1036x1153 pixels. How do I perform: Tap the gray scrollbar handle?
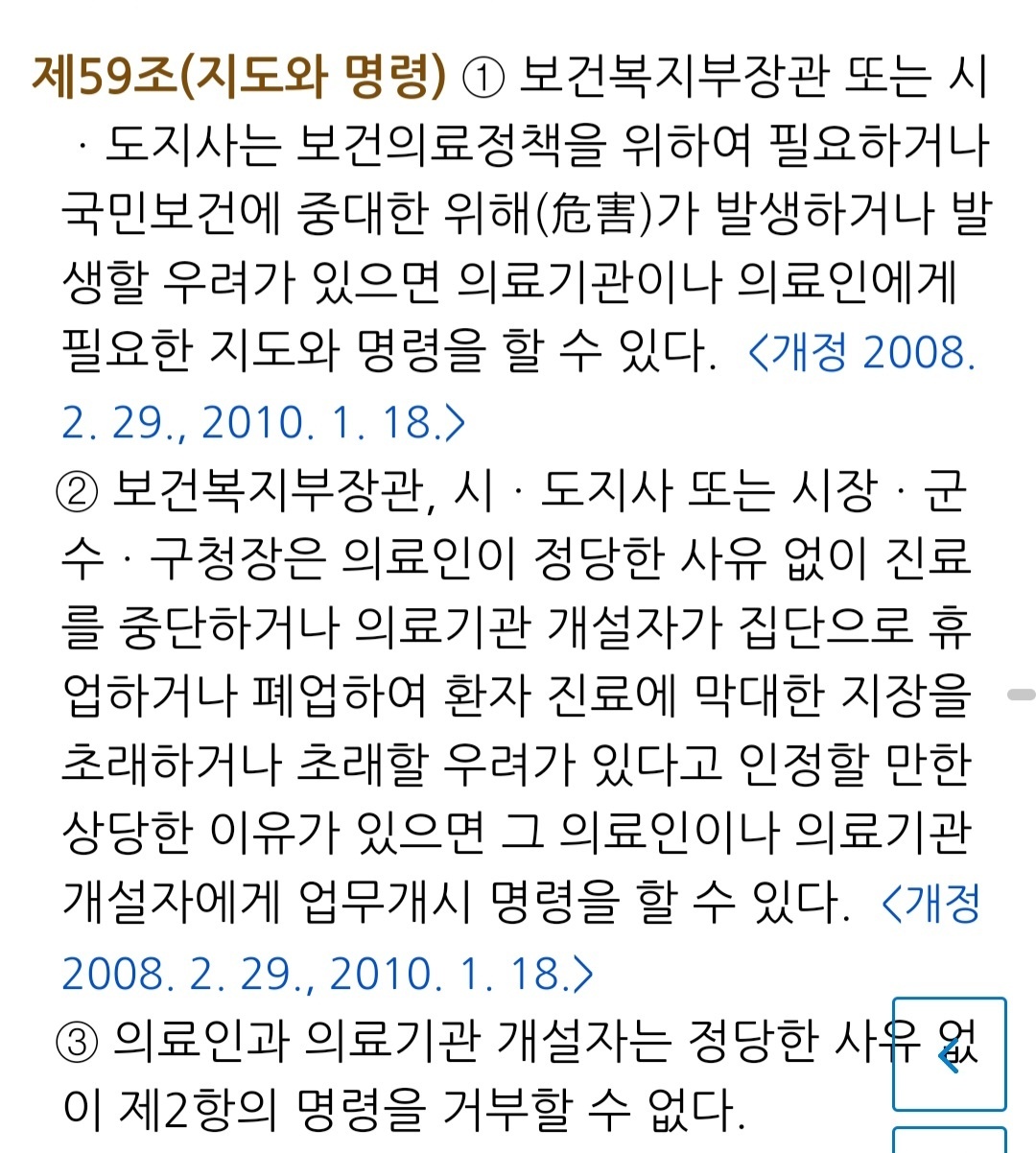1022,694
